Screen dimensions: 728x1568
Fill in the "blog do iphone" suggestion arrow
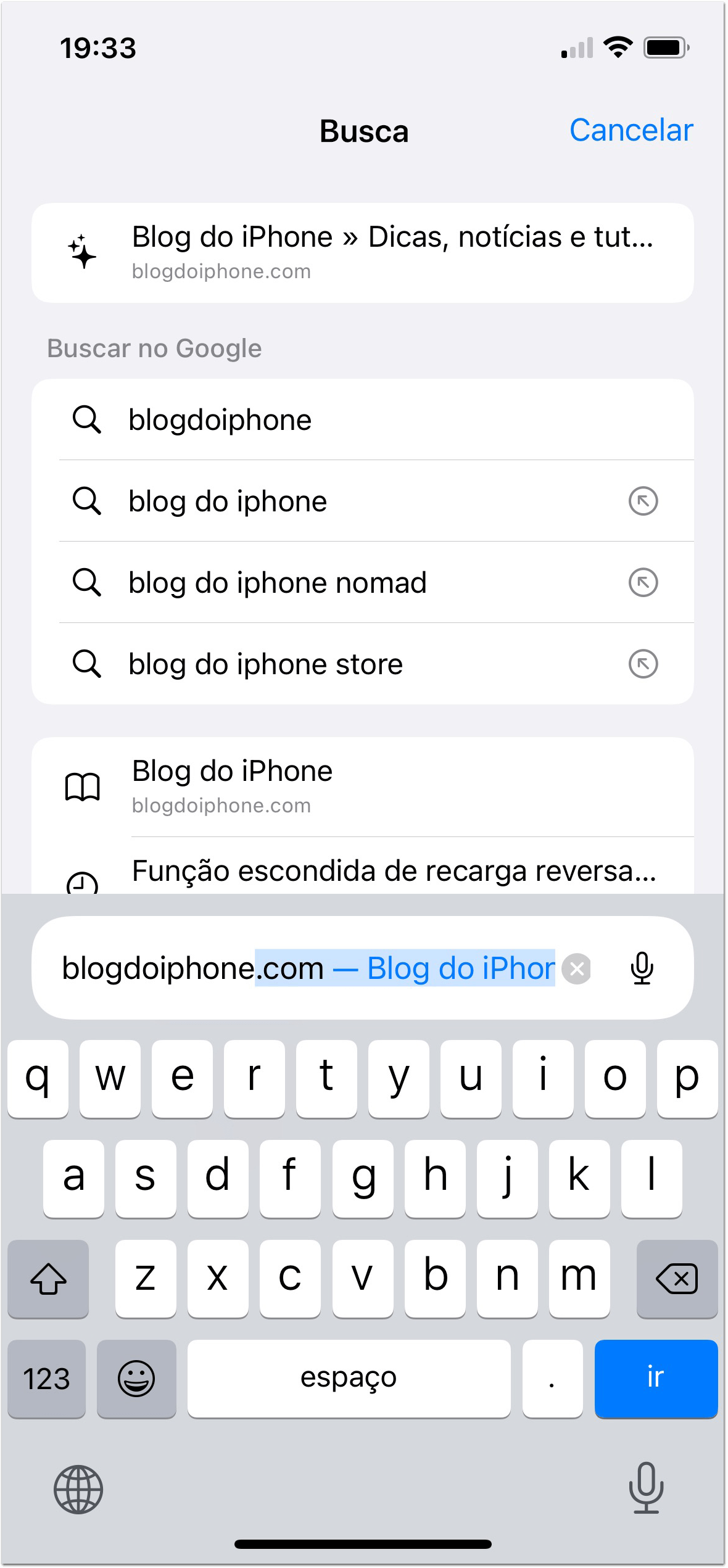point(643,501)
